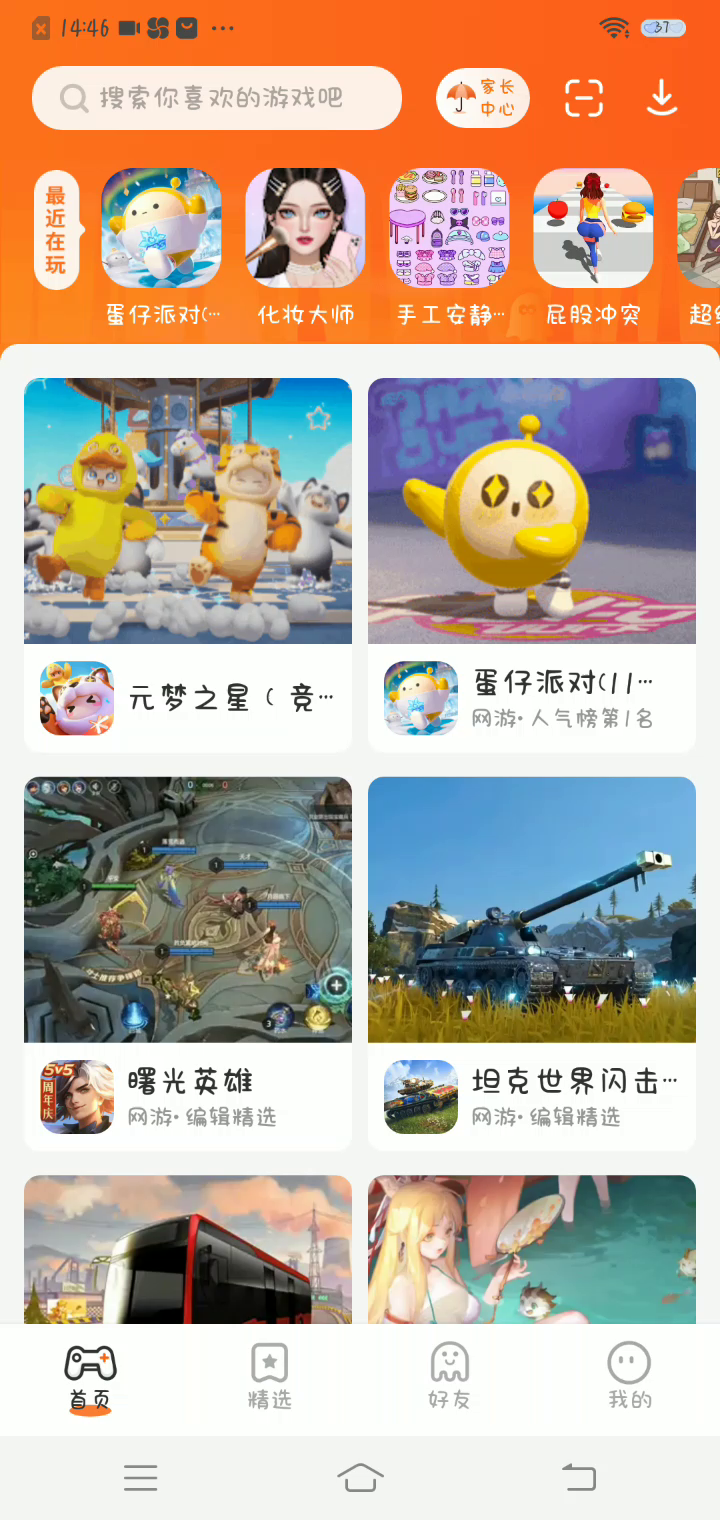Open the 元梦之星 game card
Viewport: 720px width, 1520px height.
[x=188, y=564]
